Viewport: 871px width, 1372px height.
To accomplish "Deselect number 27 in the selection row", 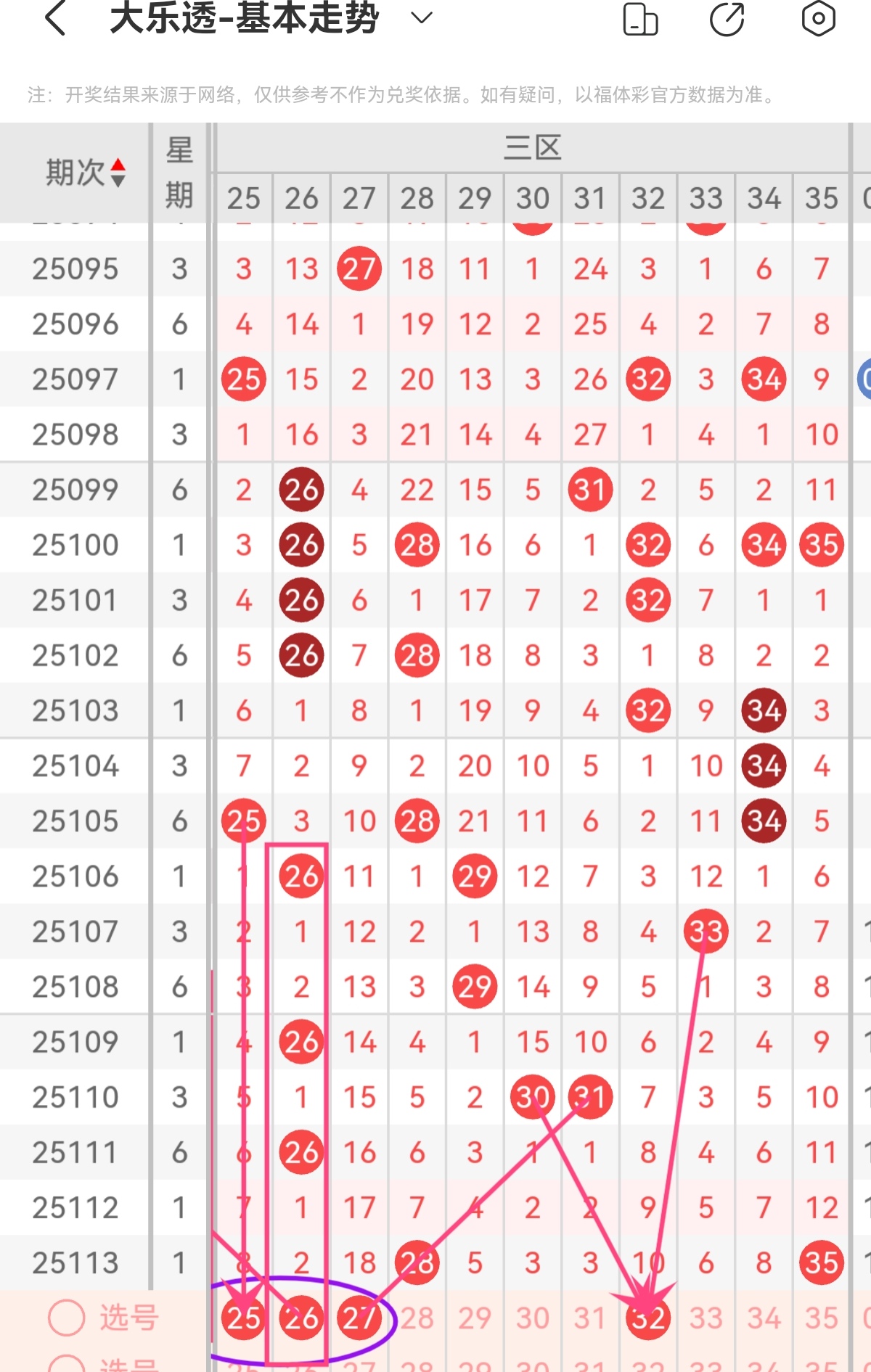I will pyautogui.click(x=359, y=1318).
